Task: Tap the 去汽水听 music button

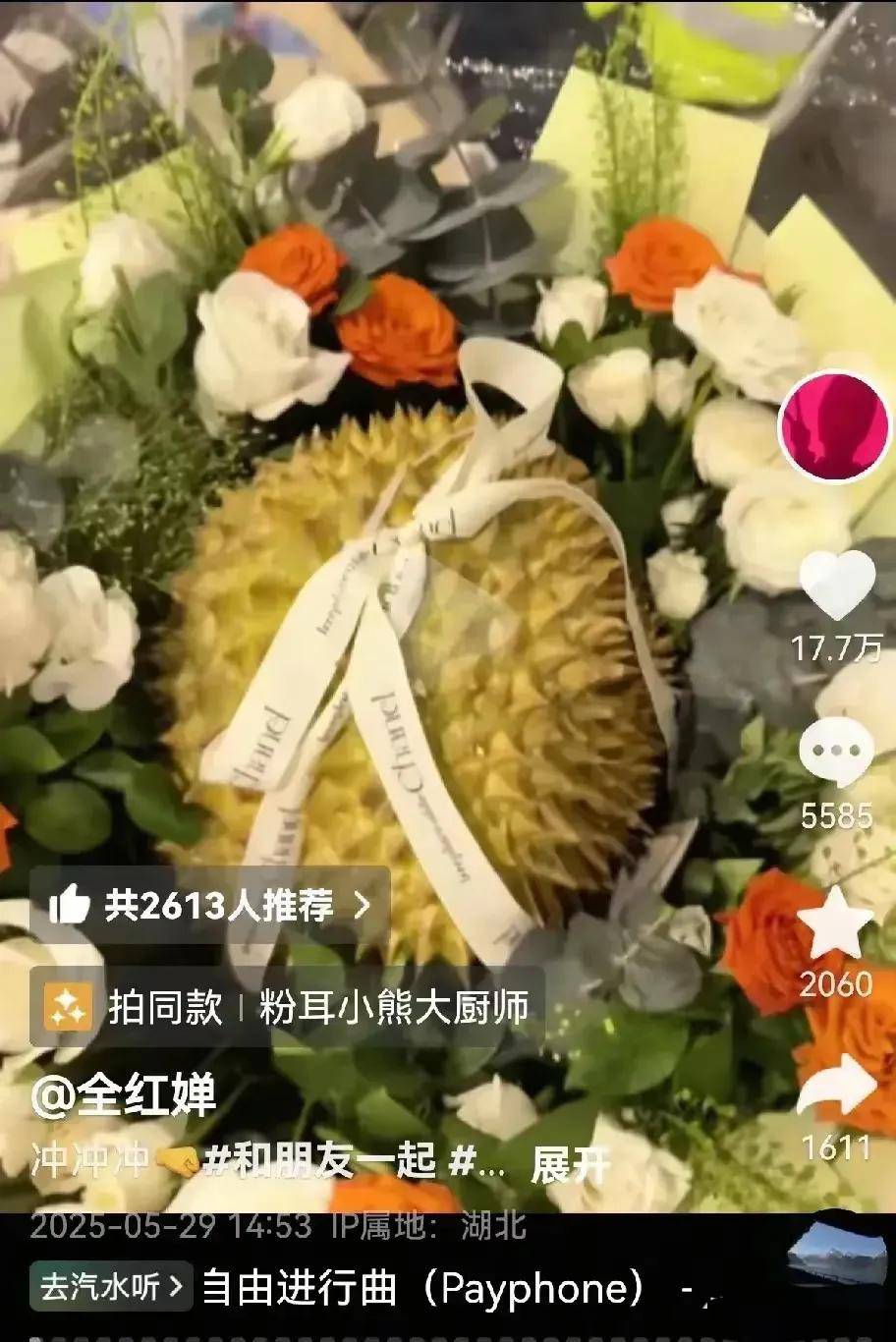Action: [111, 1287]
